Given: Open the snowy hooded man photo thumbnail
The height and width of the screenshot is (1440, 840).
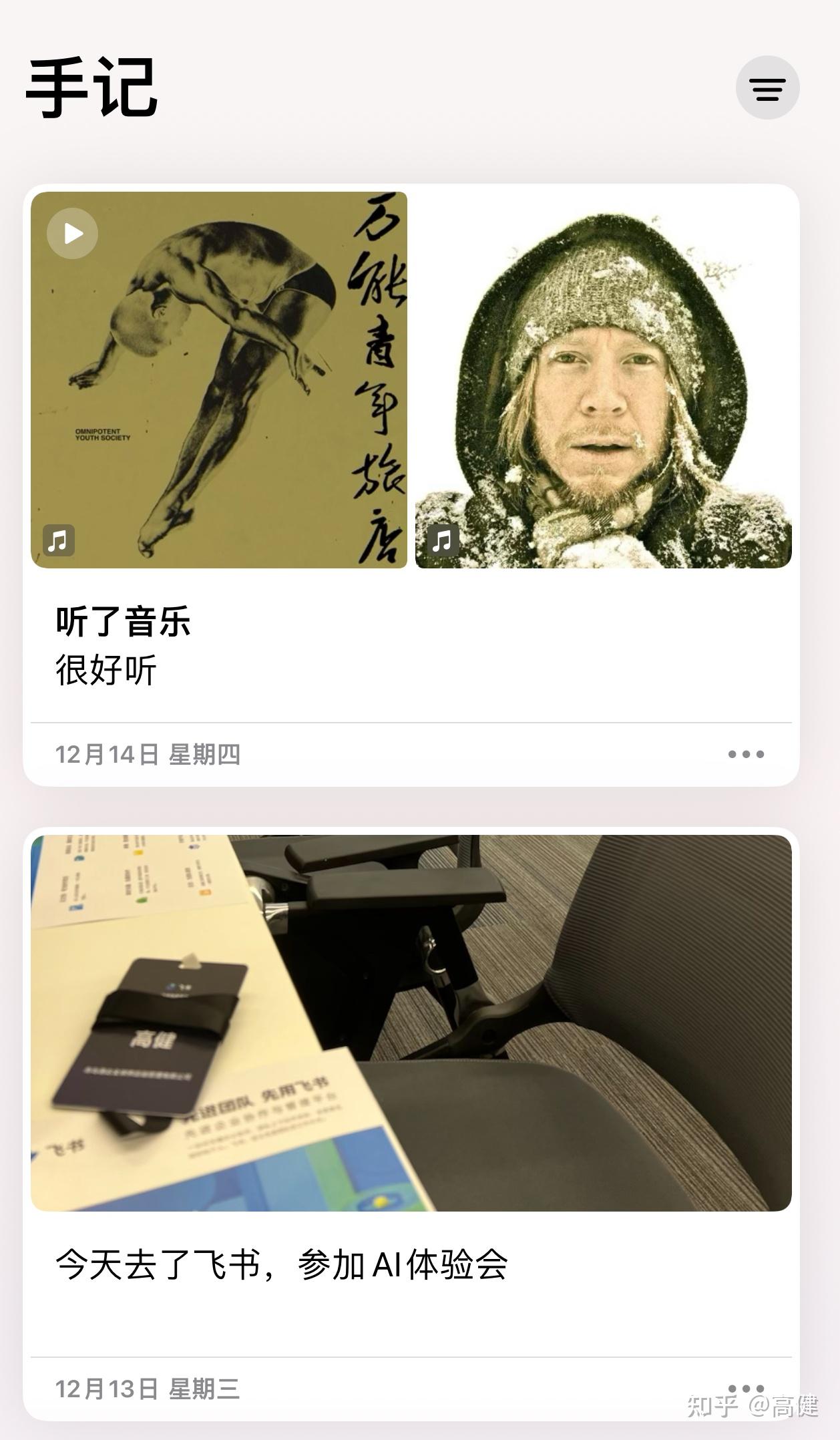Looking at the screenshot, I should coord(604,381).
